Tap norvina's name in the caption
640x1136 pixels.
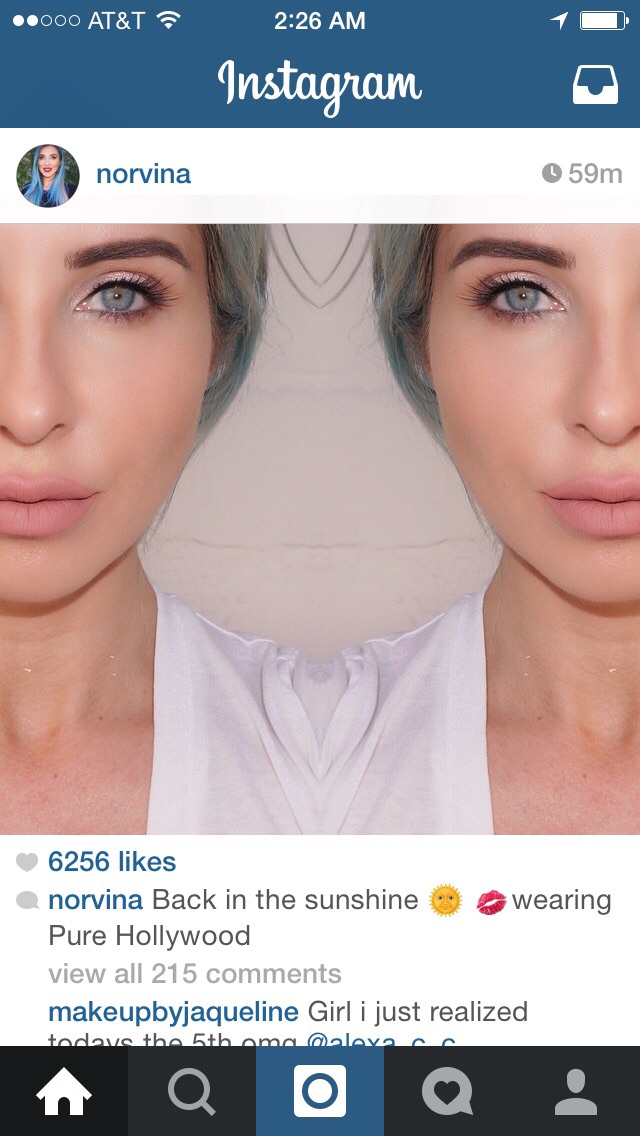pos(95,900)
